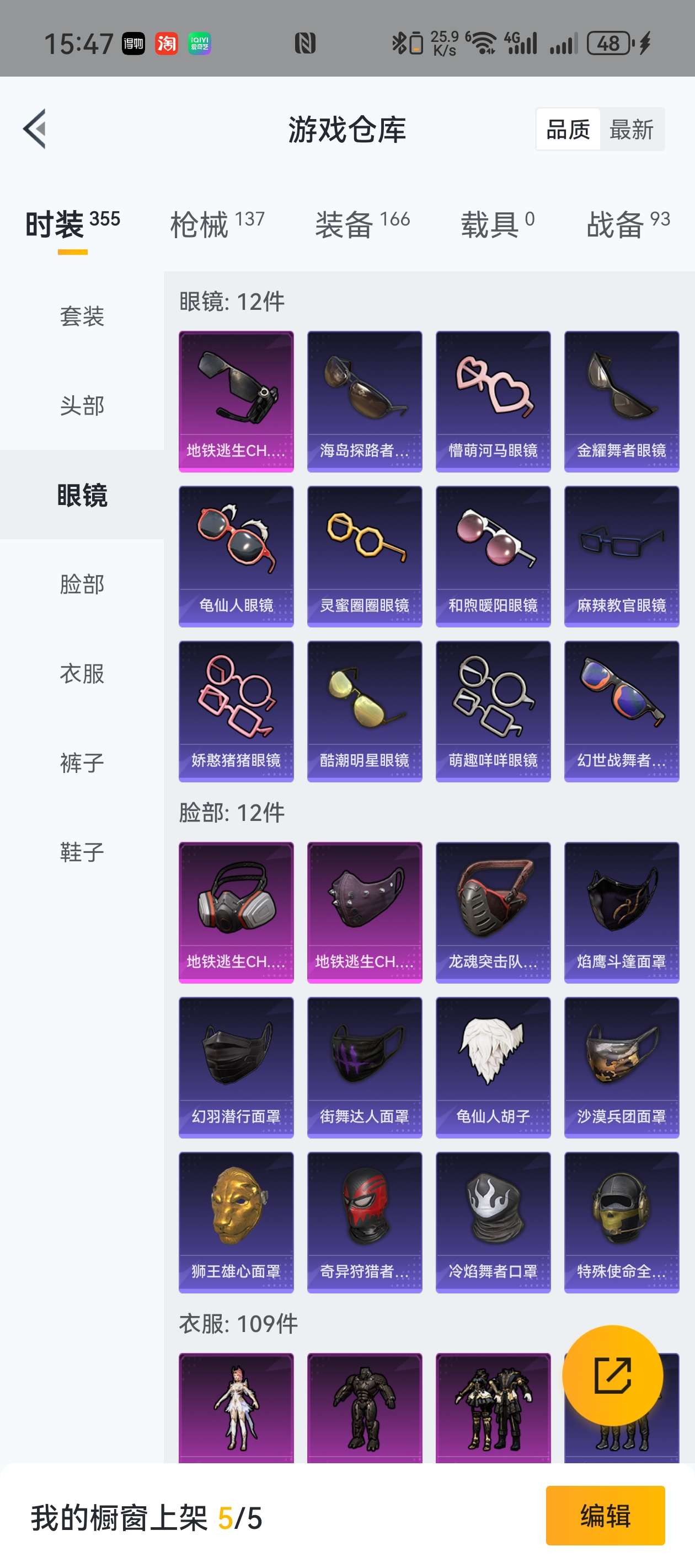View the 龟仙人眼镜 item

pyautogui.click(x=236, y=556)
